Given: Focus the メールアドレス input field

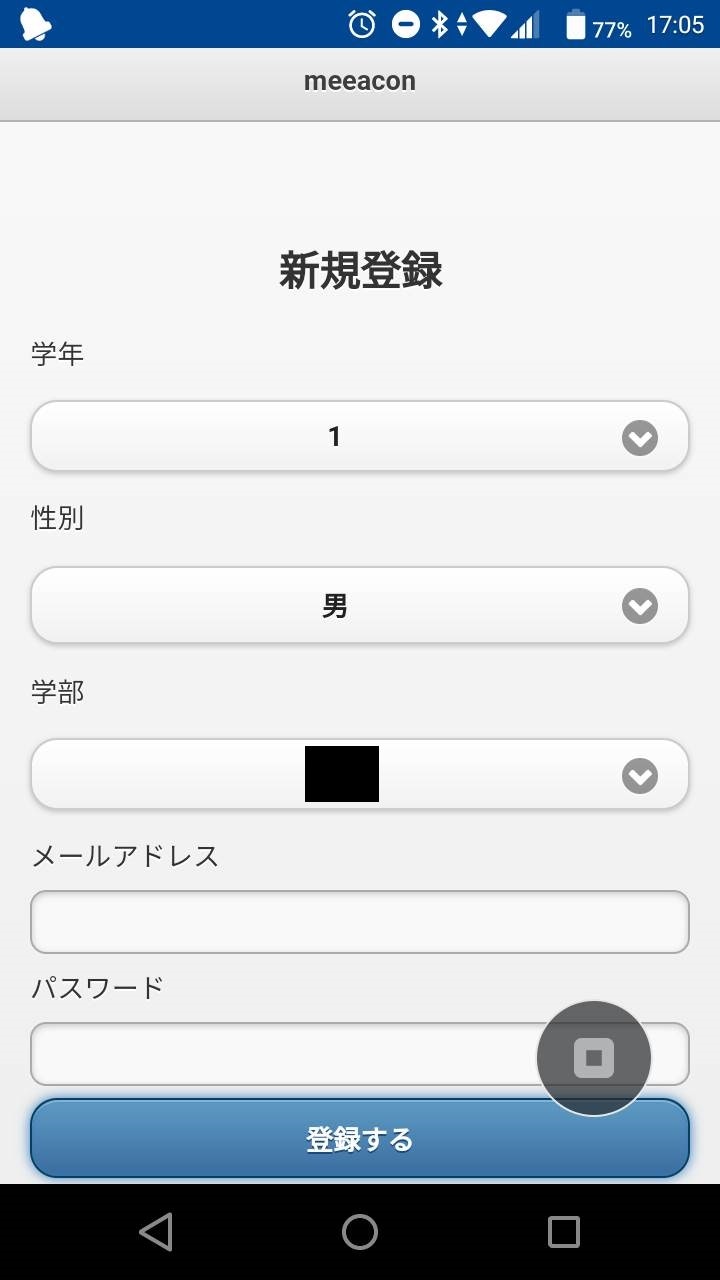Looking at the screenshot, I should 360,922.
